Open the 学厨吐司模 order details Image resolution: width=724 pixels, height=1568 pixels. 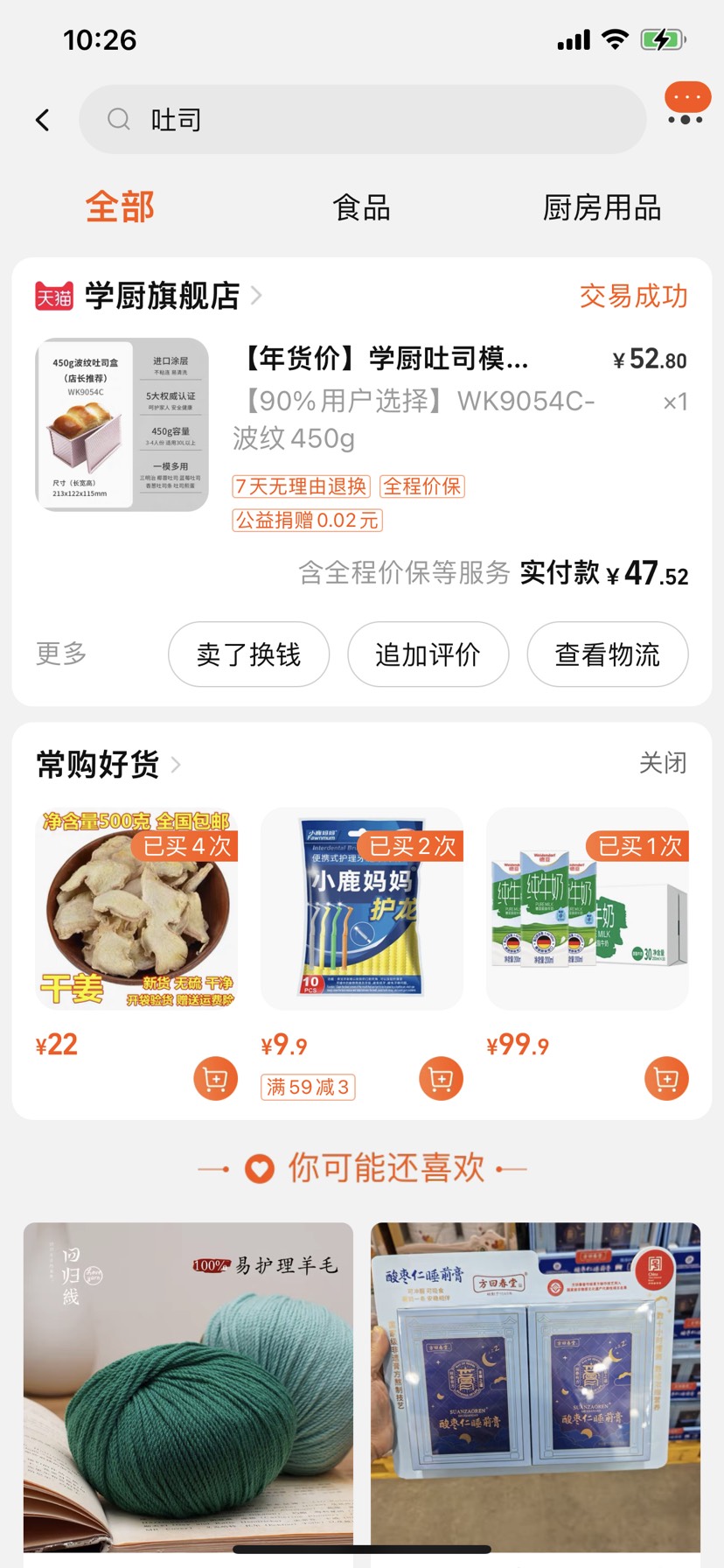(x=383, y=359)
